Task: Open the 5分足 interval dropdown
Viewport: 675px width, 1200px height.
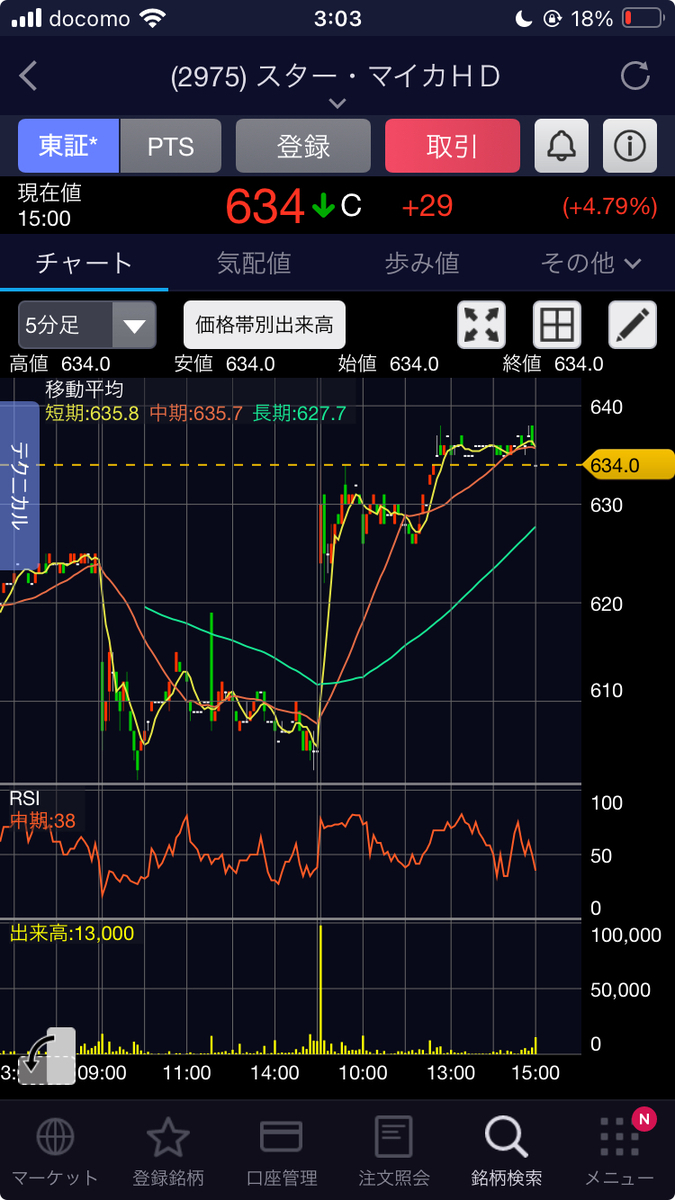Action: point(87,325)
